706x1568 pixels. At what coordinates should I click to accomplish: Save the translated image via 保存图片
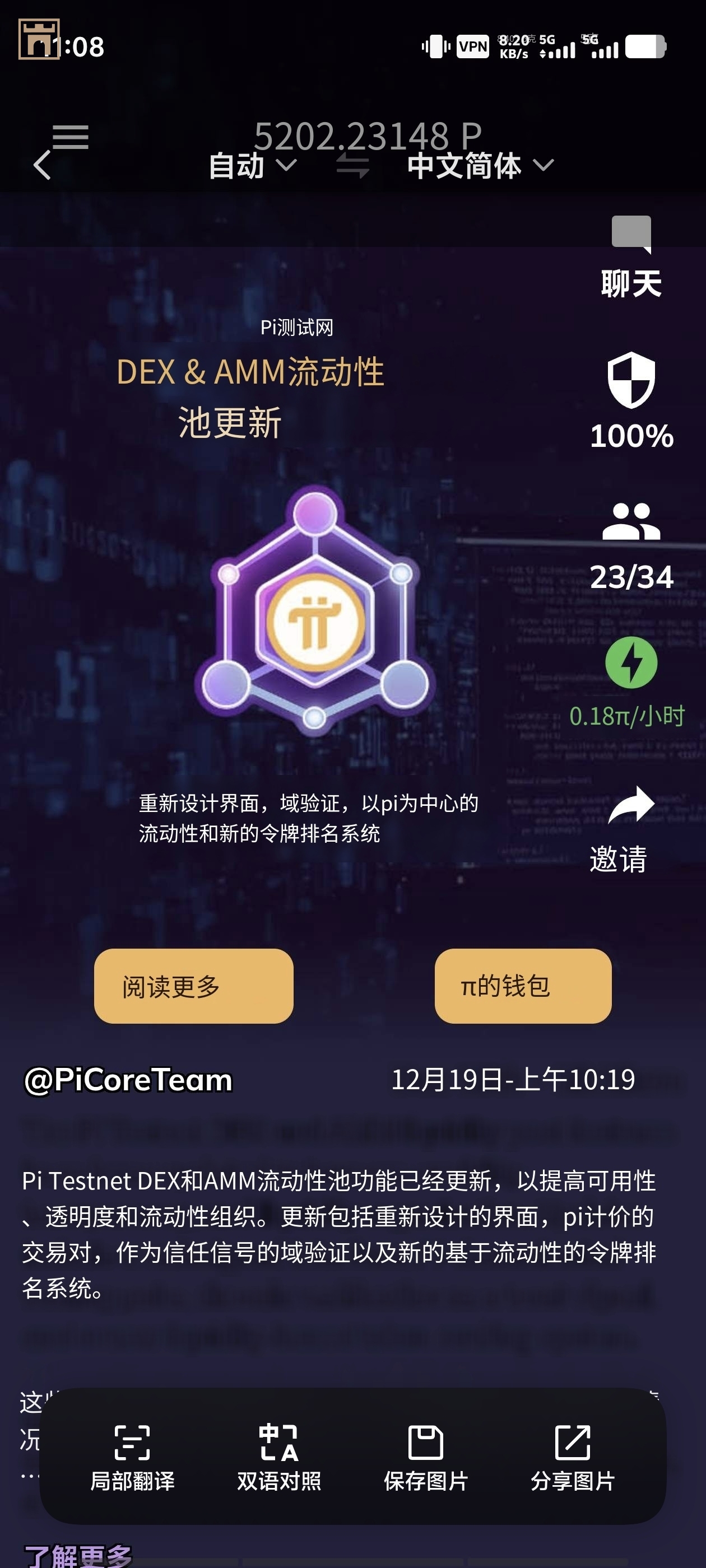pos(426,1457)
